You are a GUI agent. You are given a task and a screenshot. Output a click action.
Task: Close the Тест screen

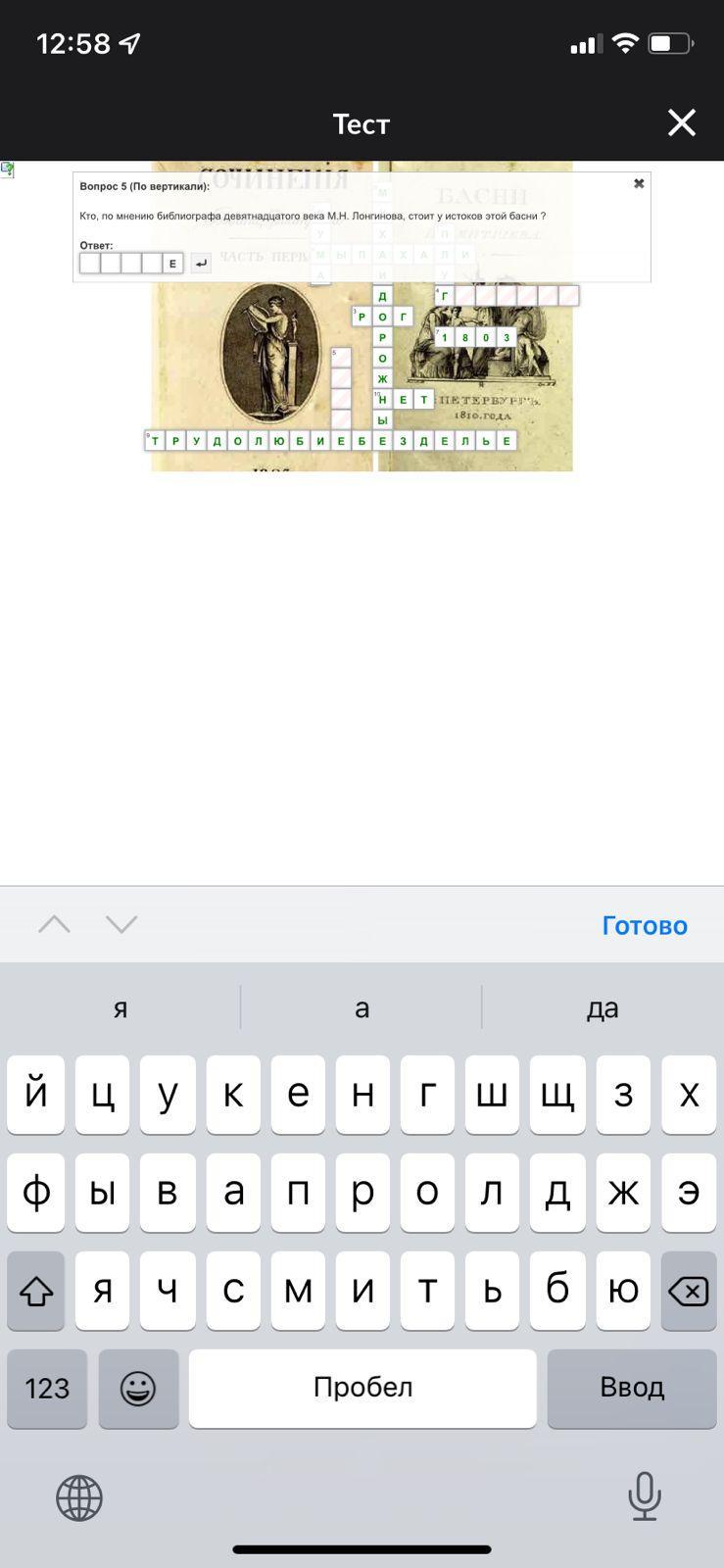[681, 122]
